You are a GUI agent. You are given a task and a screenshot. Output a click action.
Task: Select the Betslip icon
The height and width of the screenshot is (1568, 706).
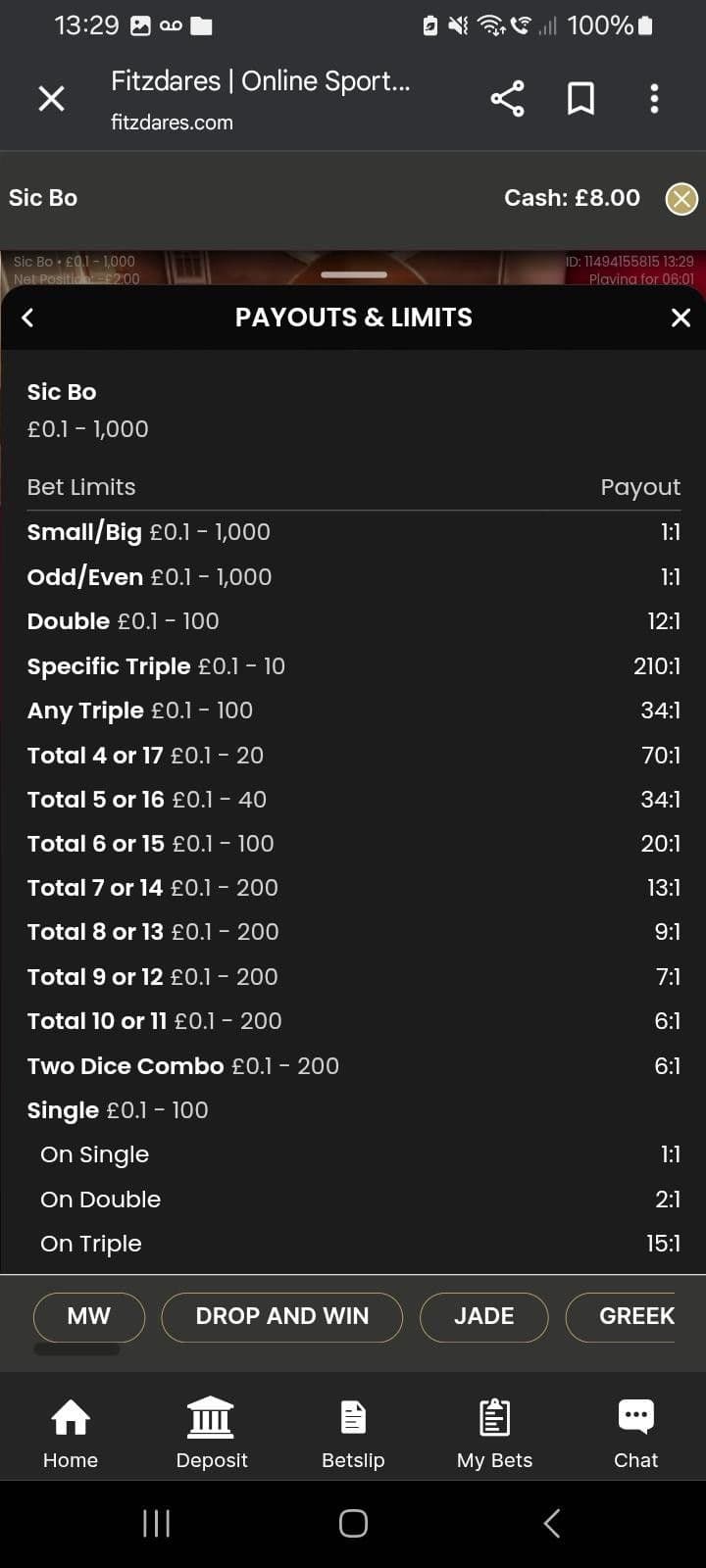coord(353,1431)
